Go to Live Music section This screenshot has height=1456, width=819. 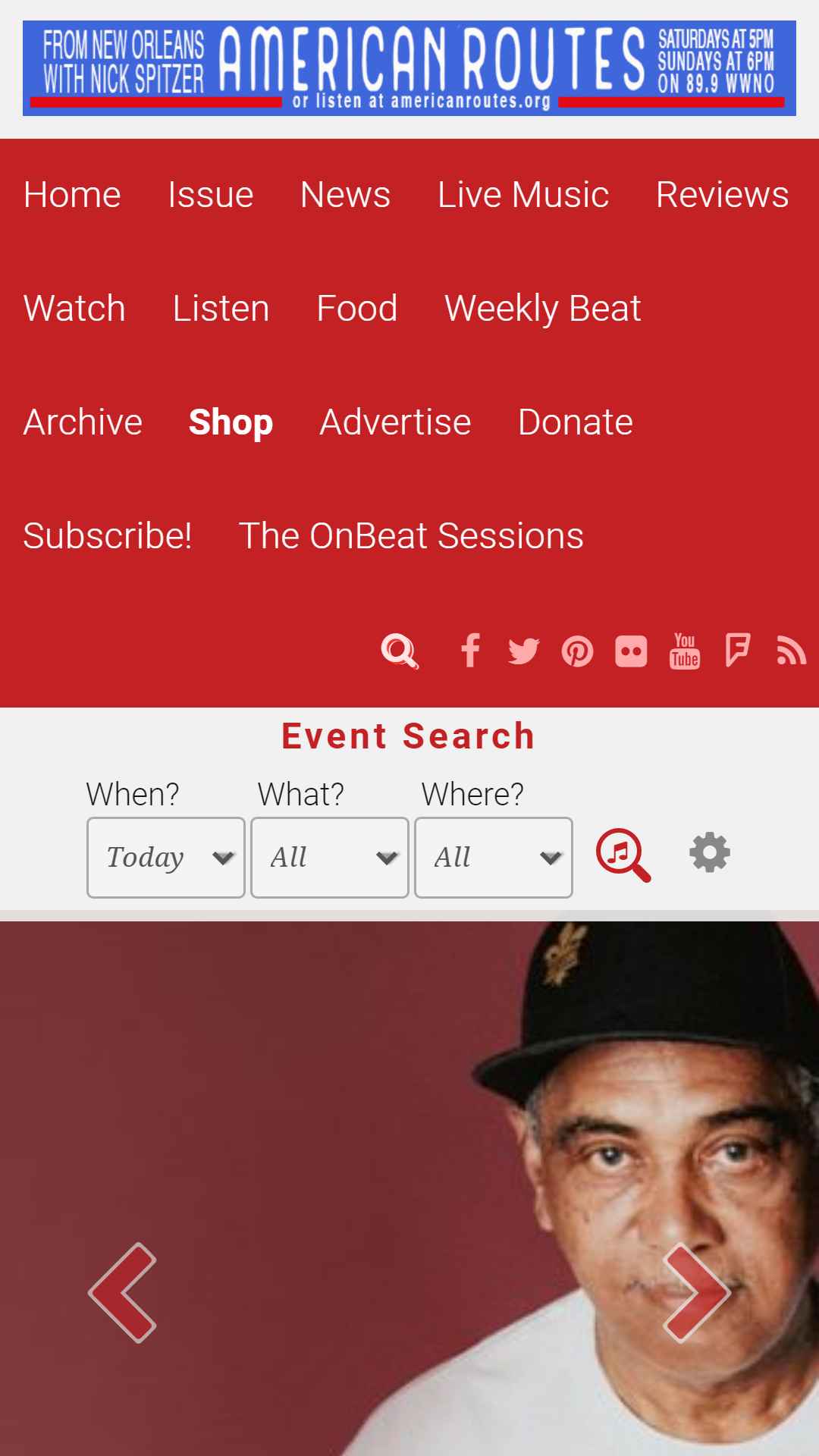[523, 195]
